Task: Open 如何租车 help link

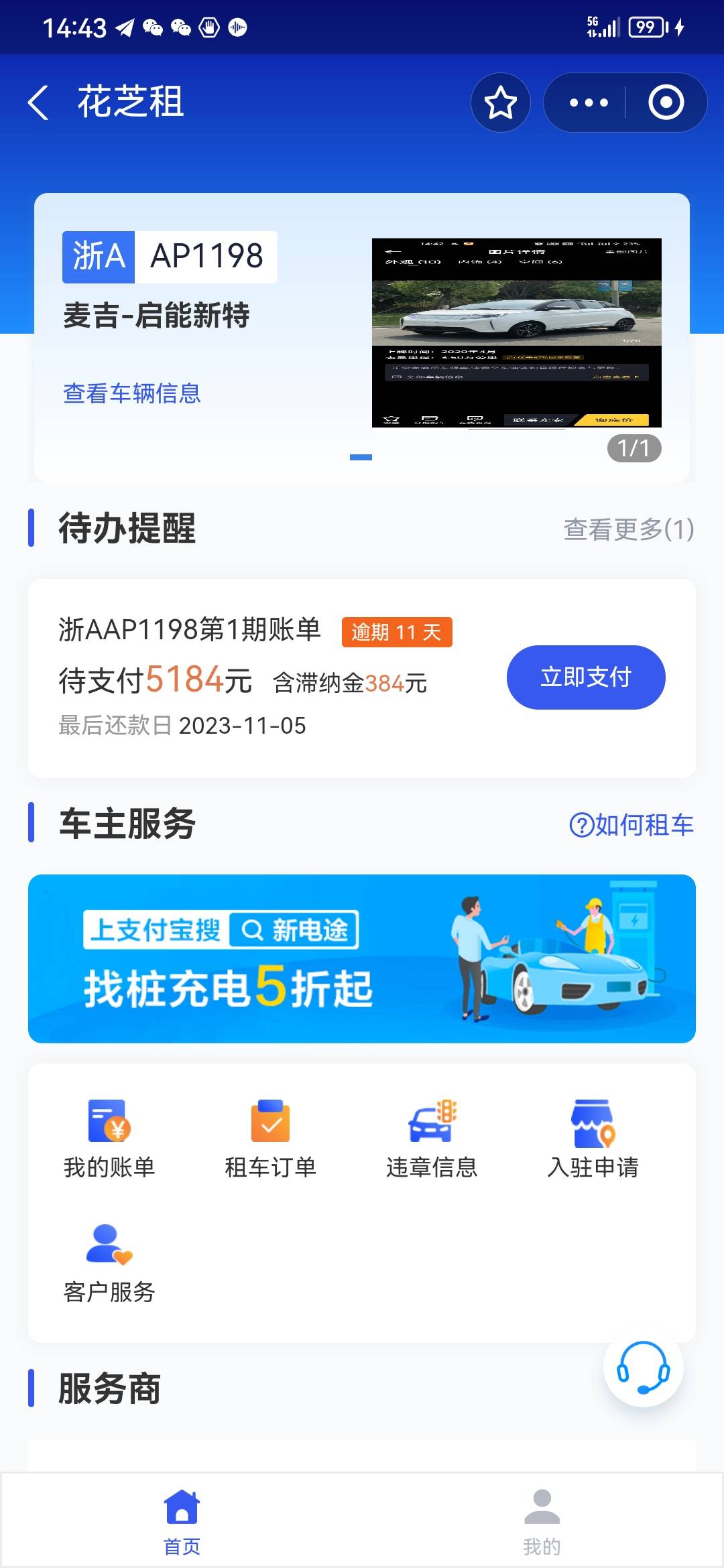Action: (x=631, y=825)
